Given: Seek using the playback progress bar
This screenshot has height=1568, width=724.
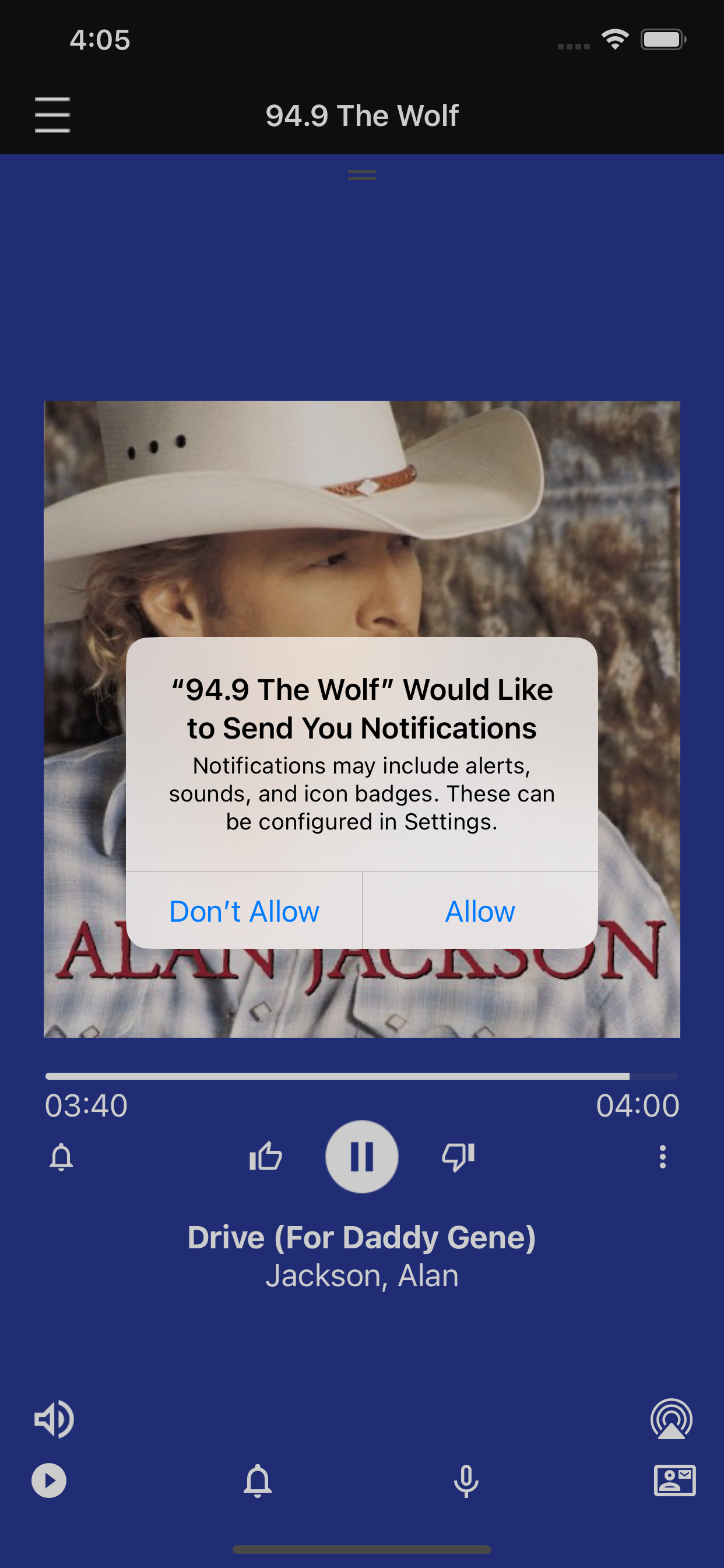Looking at the screenshot, I should click(362, 1076).
